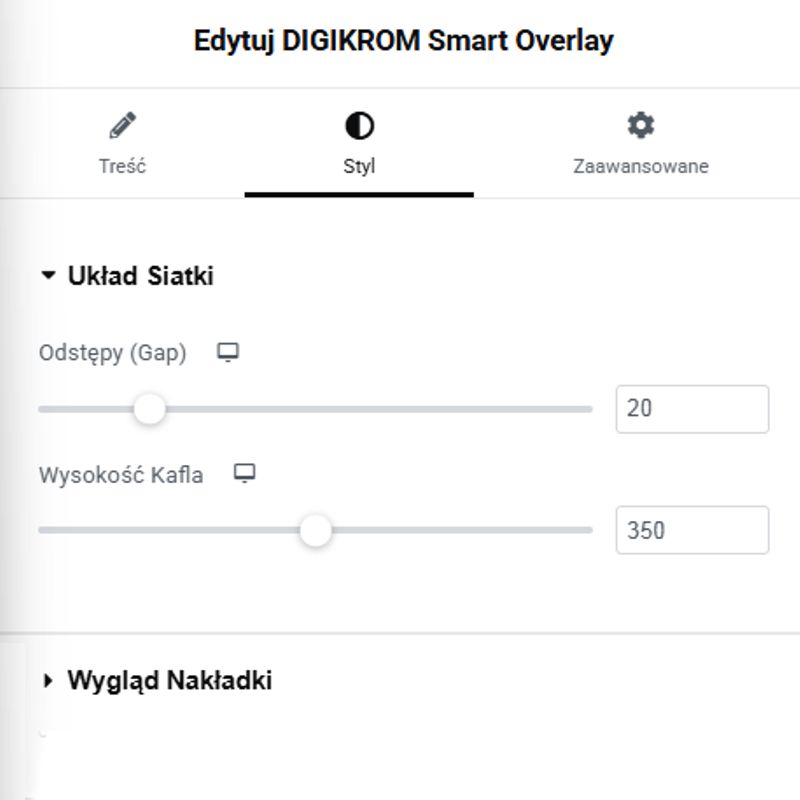Select the Styl tab
800x800 pixels.
pos(359,144)
